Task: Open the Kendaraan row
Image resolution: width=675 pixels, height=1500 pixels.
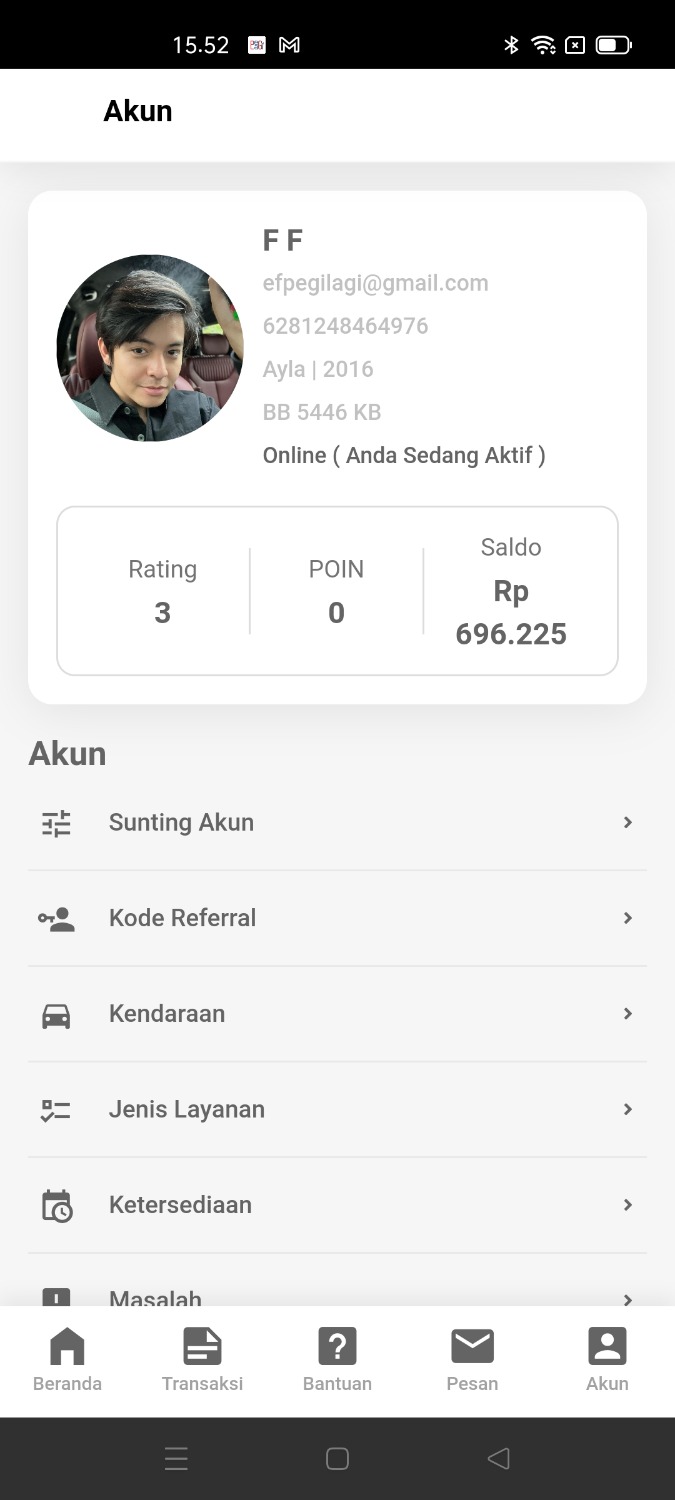Action: 337,1014
